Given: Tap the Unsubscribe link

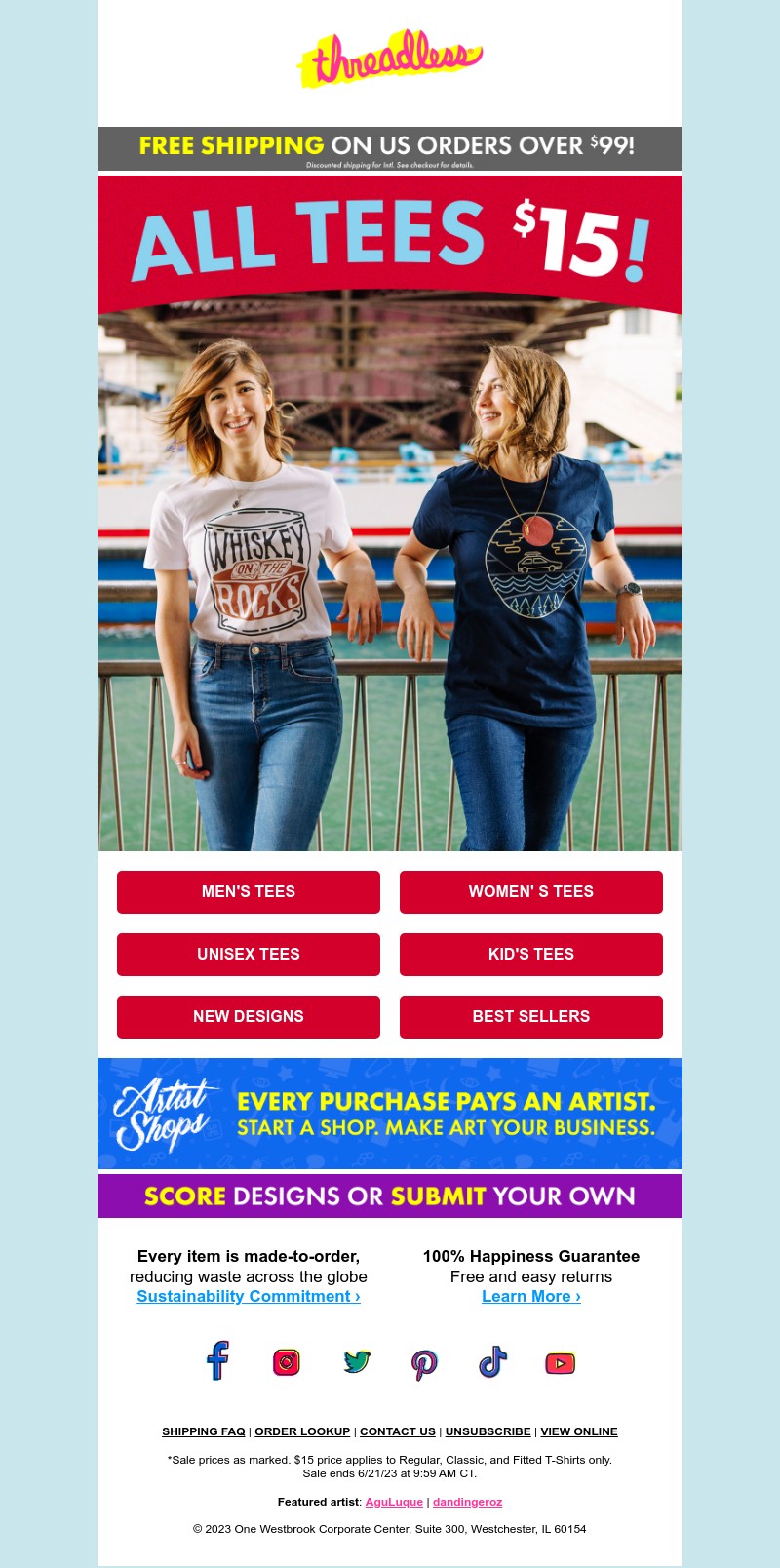Looking at the screenshot, I should point(487,1431).
